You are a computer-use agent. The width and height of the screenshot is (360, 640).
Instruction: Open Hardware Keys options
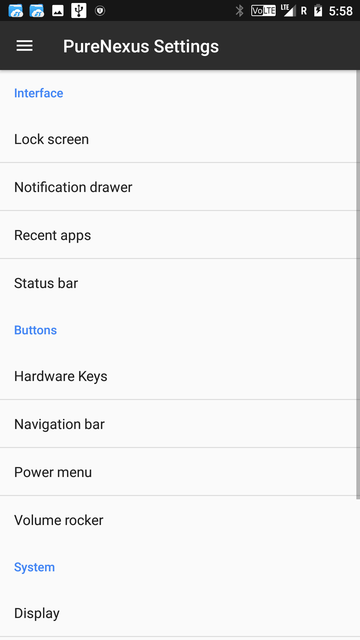pyautogui.click(x=178, y=376)
